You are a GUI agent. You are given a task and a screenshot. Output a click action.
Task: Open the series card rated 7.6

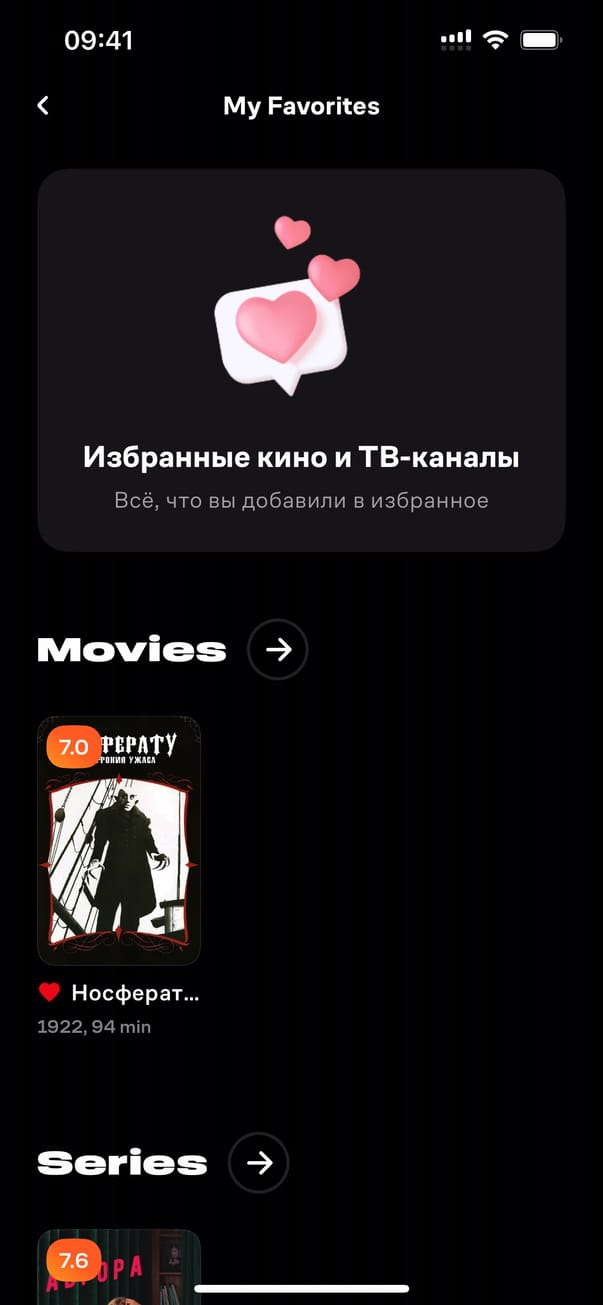coord(119,1267)
